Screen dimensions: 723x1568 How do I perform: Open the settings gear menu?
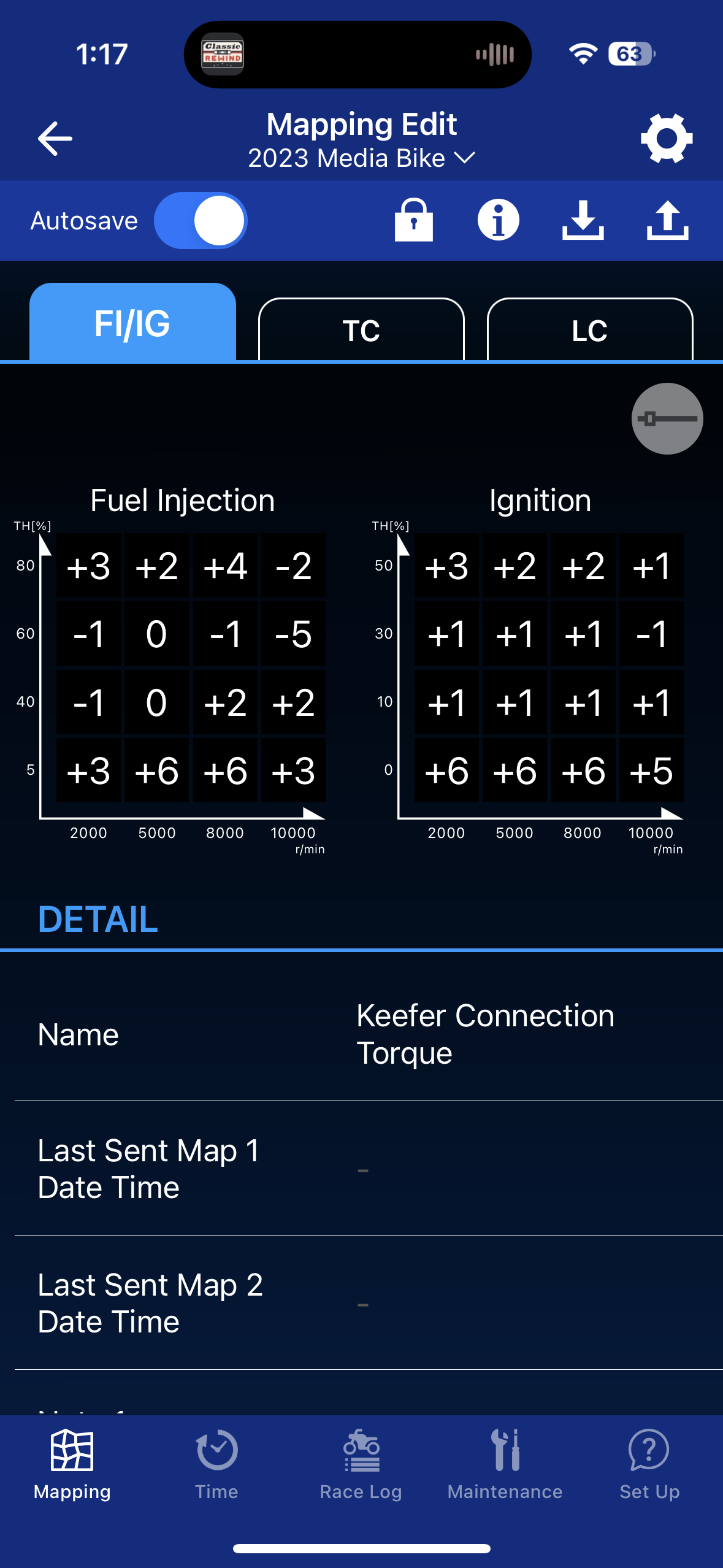[x=668, y=137]
